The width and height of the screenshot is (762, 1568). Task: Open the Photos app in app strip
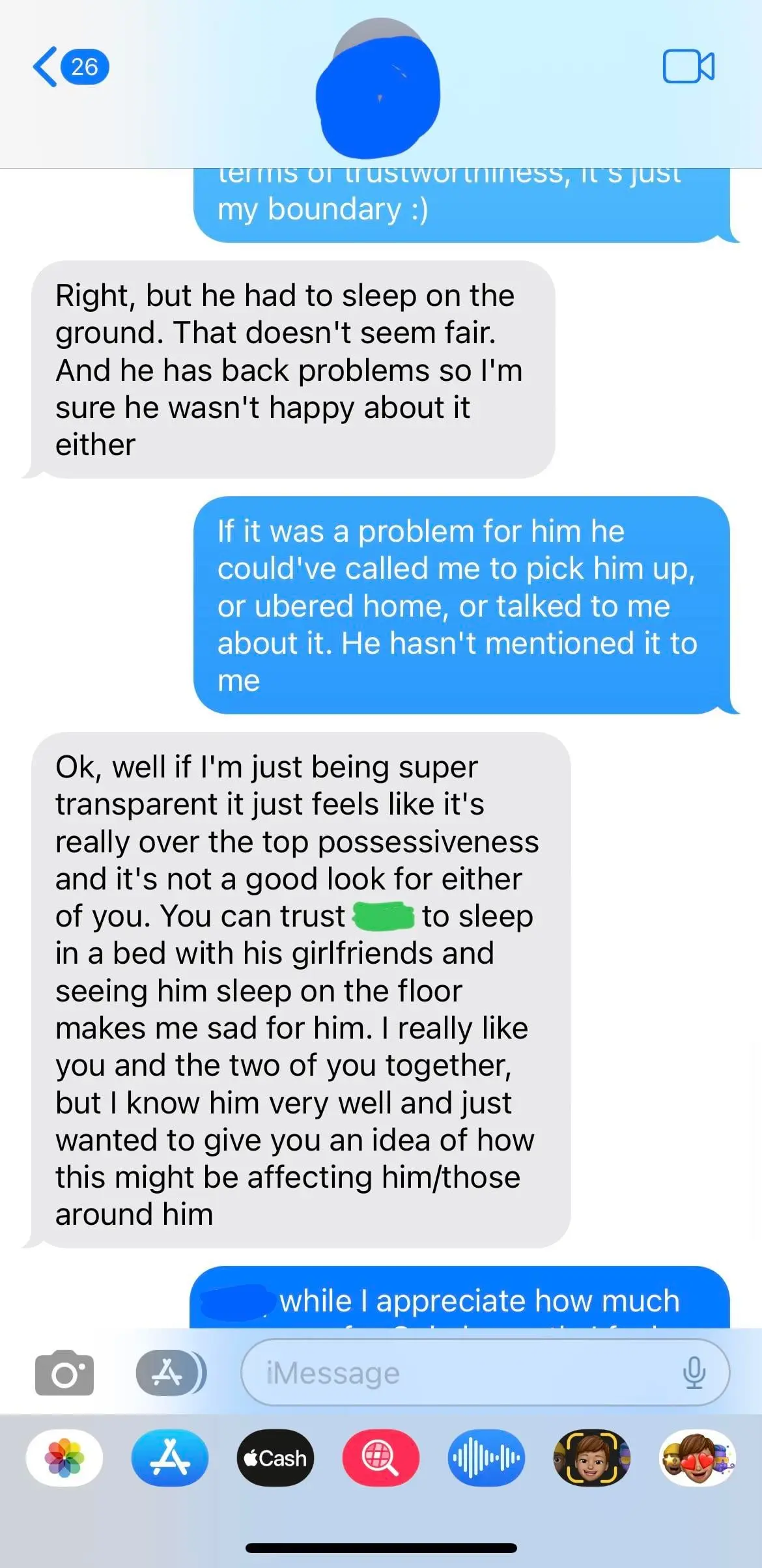coord(64,1458)
